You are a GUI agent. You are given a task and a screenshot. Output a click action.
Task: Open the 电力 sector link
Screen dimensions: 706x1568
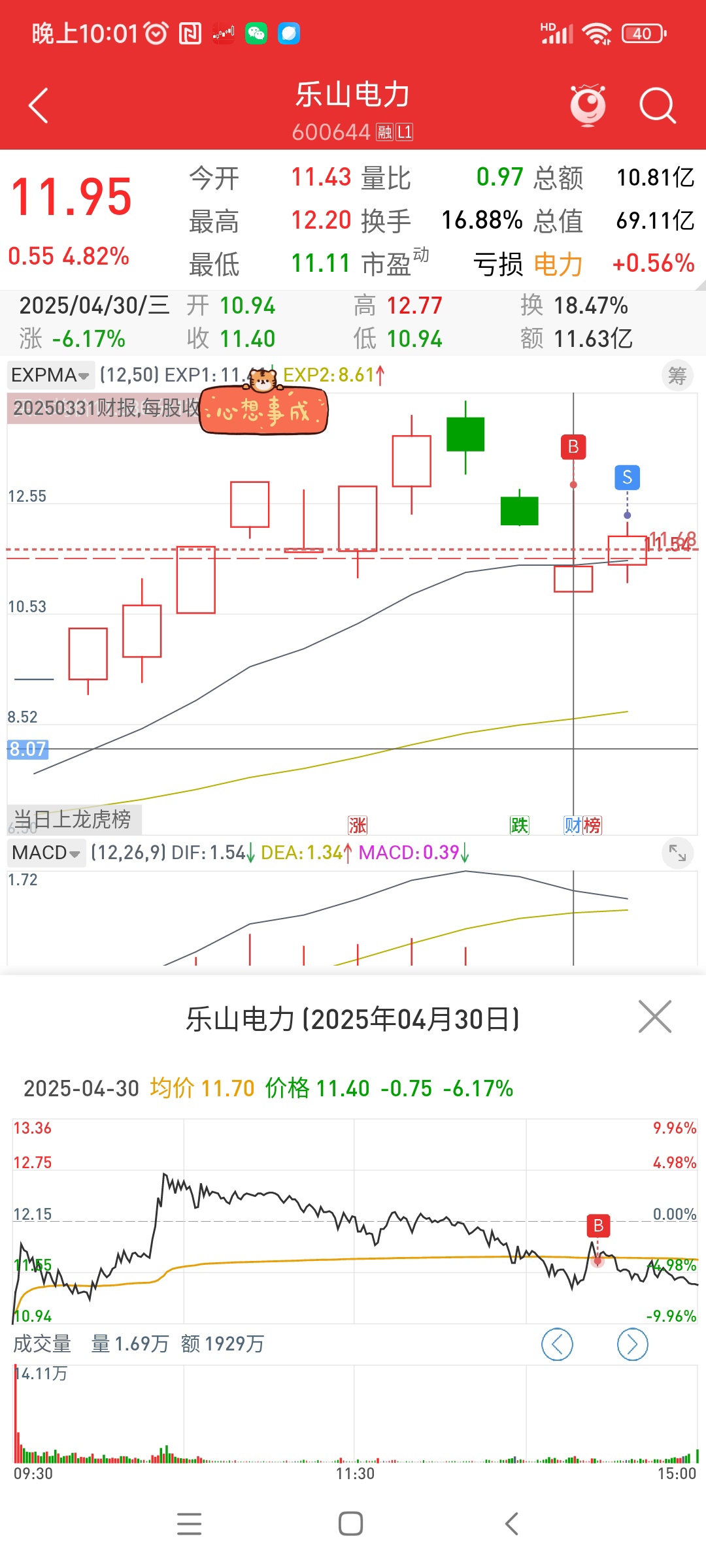point(558,264)
